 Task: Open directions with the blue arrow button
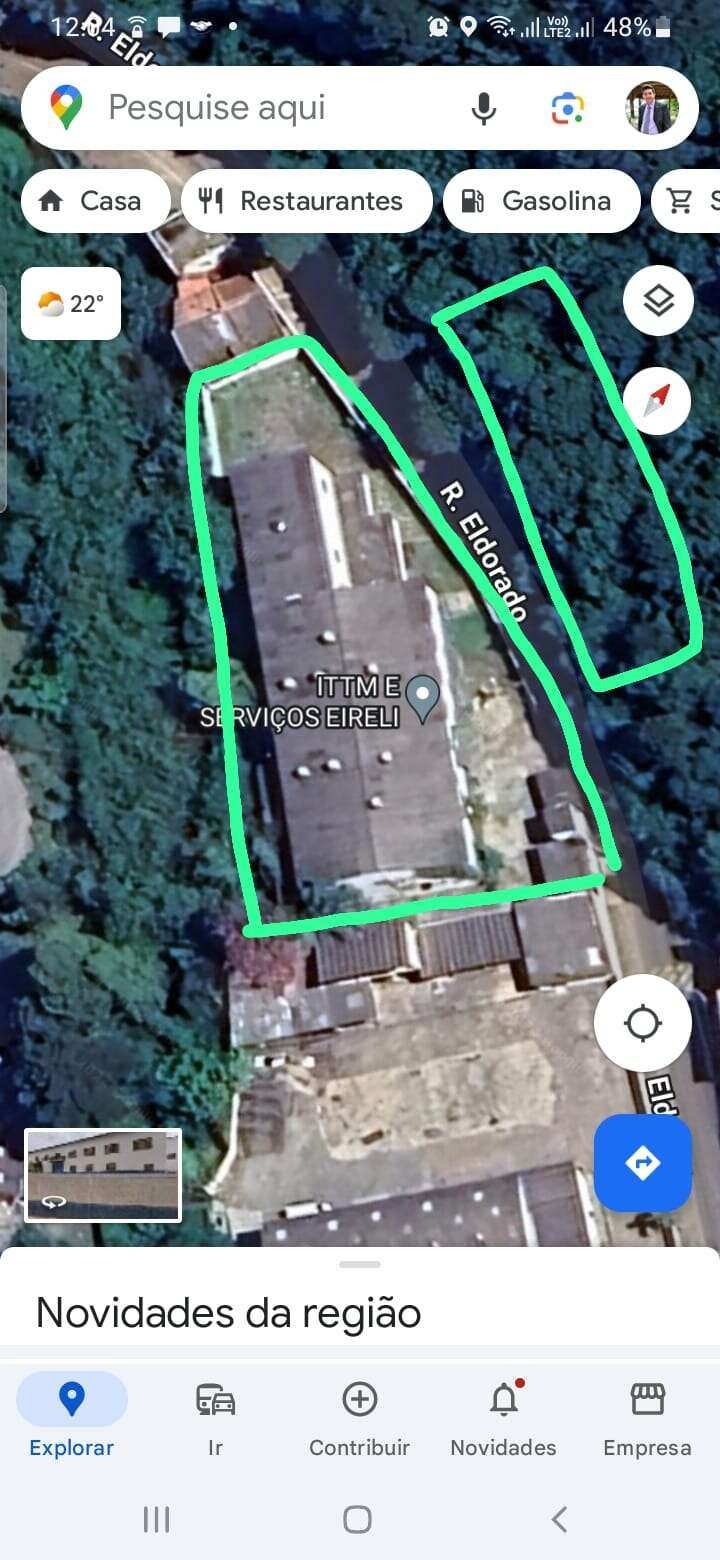pyautogui.click(x=642, y=1163)
